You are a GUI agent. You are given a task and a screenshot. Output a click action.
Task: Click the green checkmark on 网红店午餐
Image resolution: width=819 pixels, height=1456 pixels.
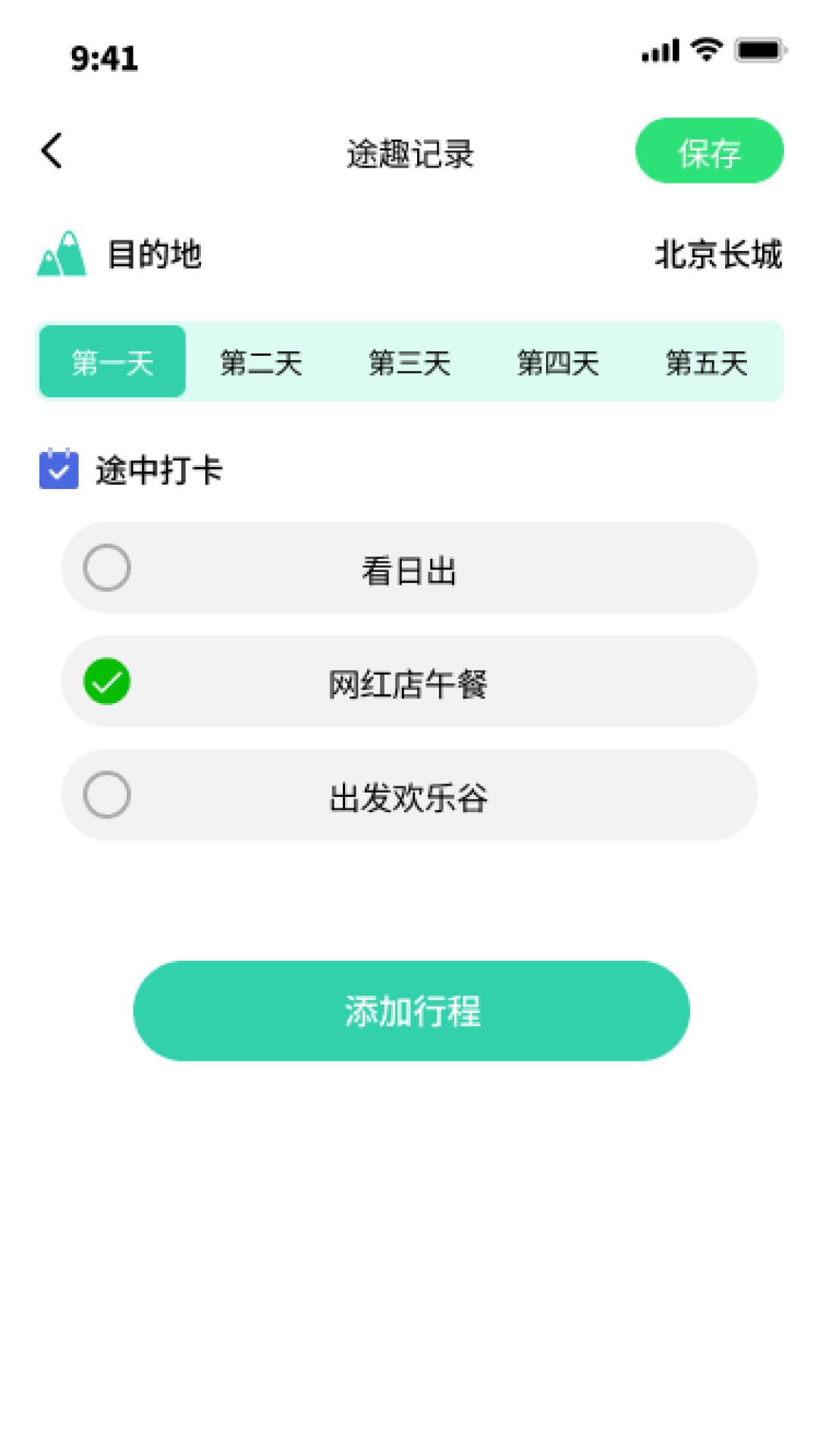coord(106,682)
